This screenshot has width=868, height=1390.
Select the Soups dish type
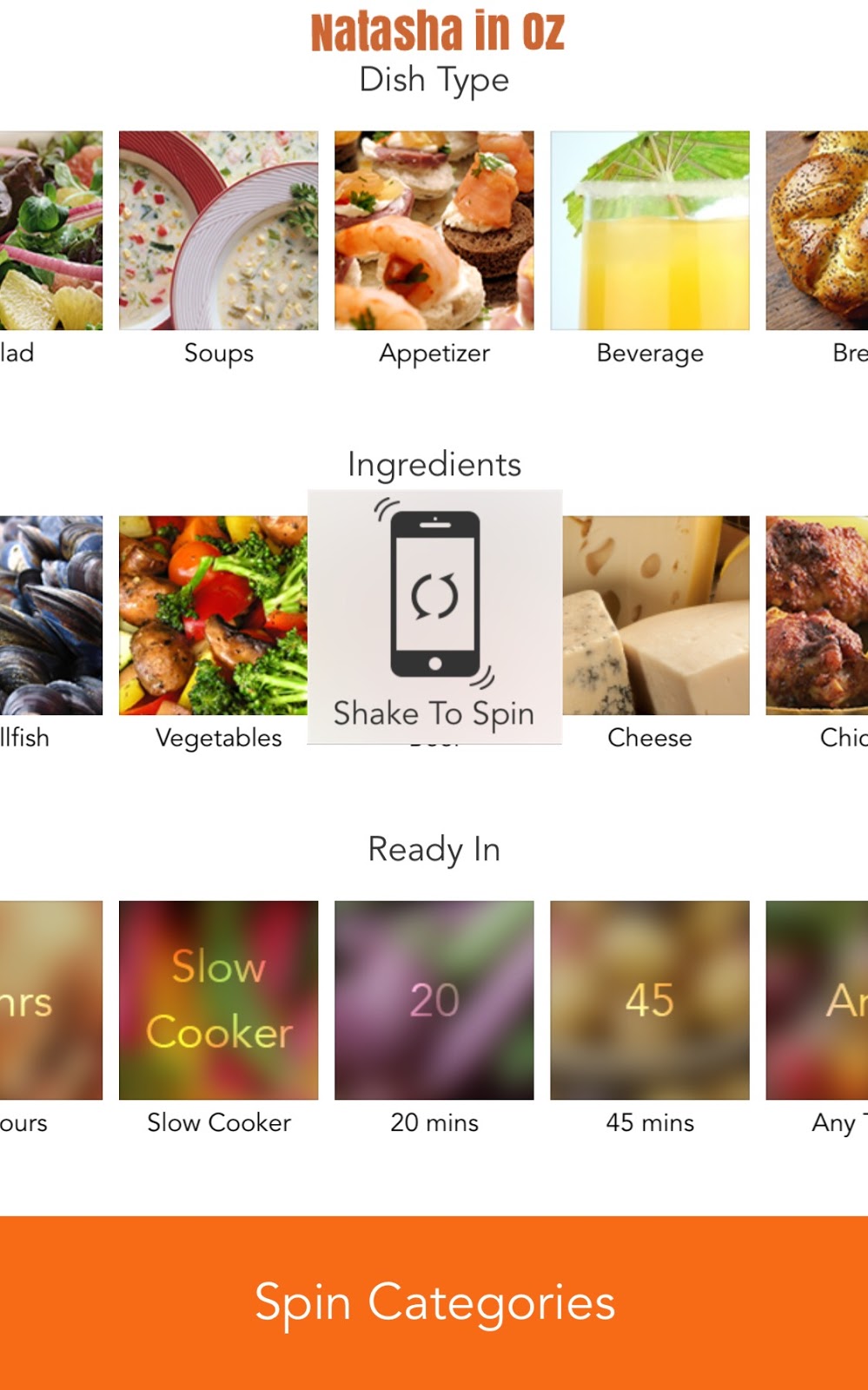(x=218, y=230)
